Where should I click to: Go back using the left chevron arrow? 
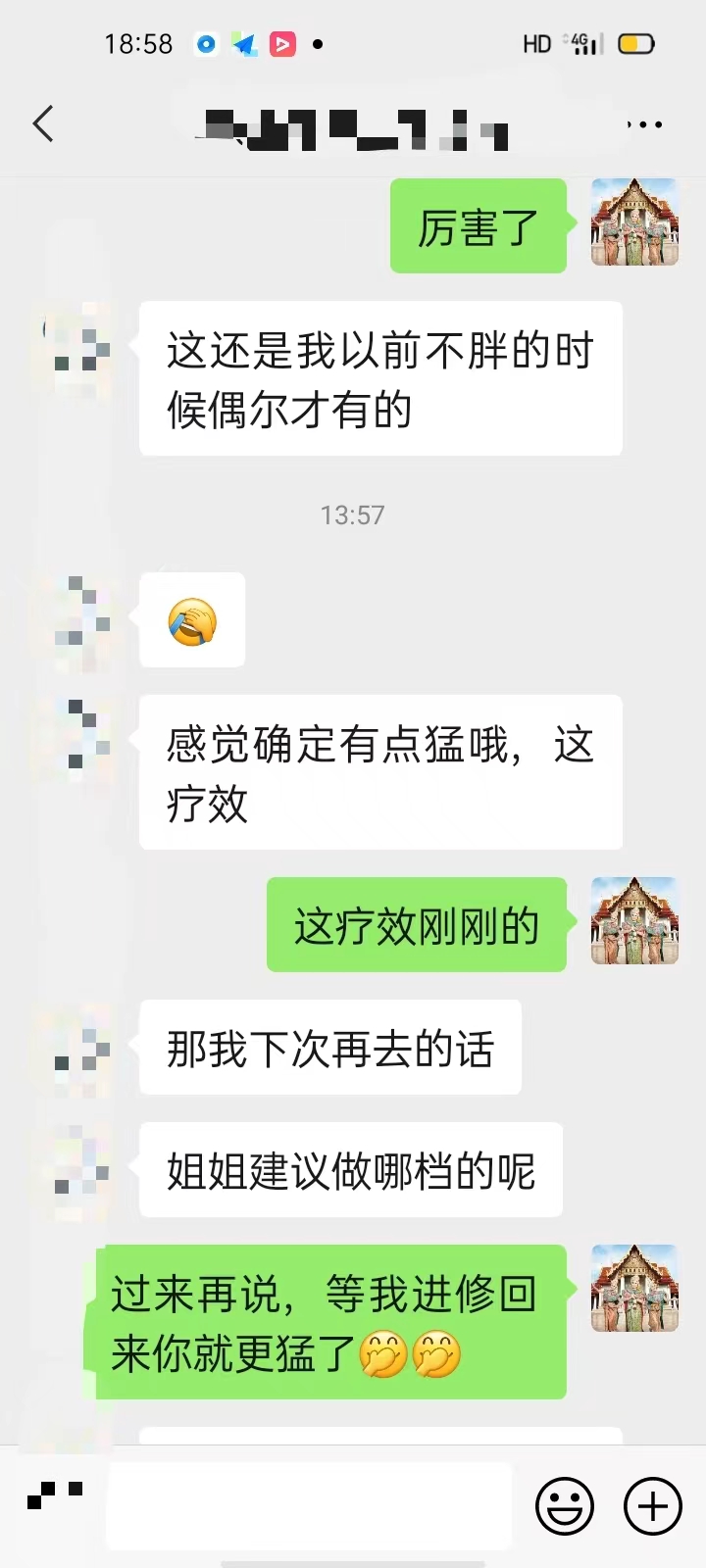[x=41, y=124]
